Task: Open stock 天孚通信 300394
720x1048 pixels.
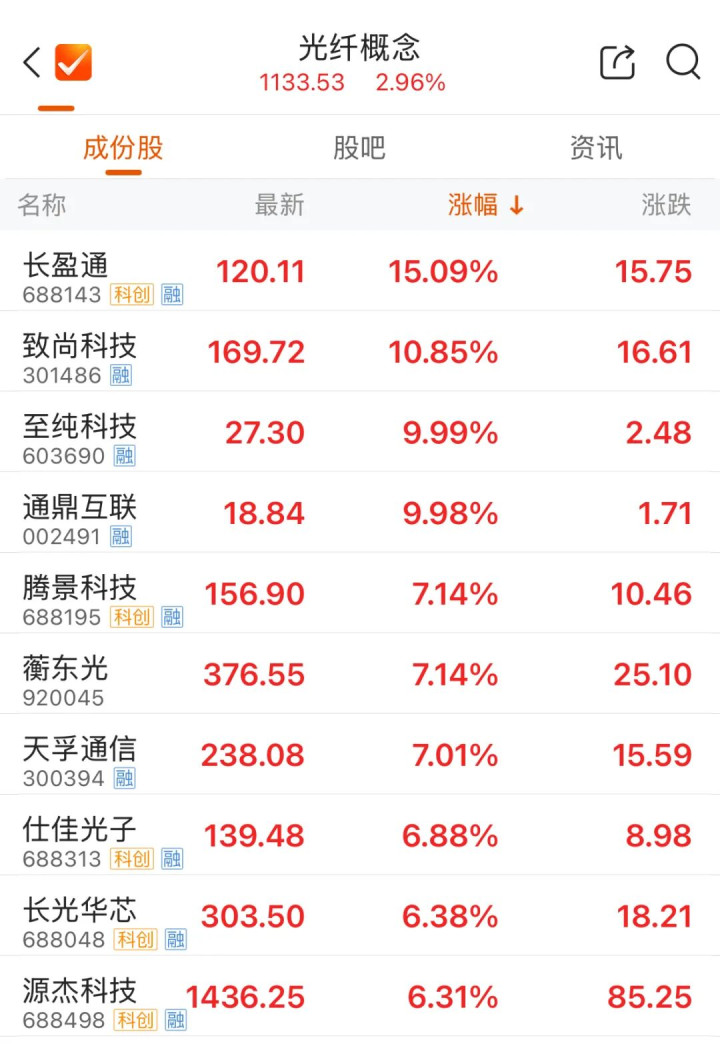Action: click(x=360, y=755)
